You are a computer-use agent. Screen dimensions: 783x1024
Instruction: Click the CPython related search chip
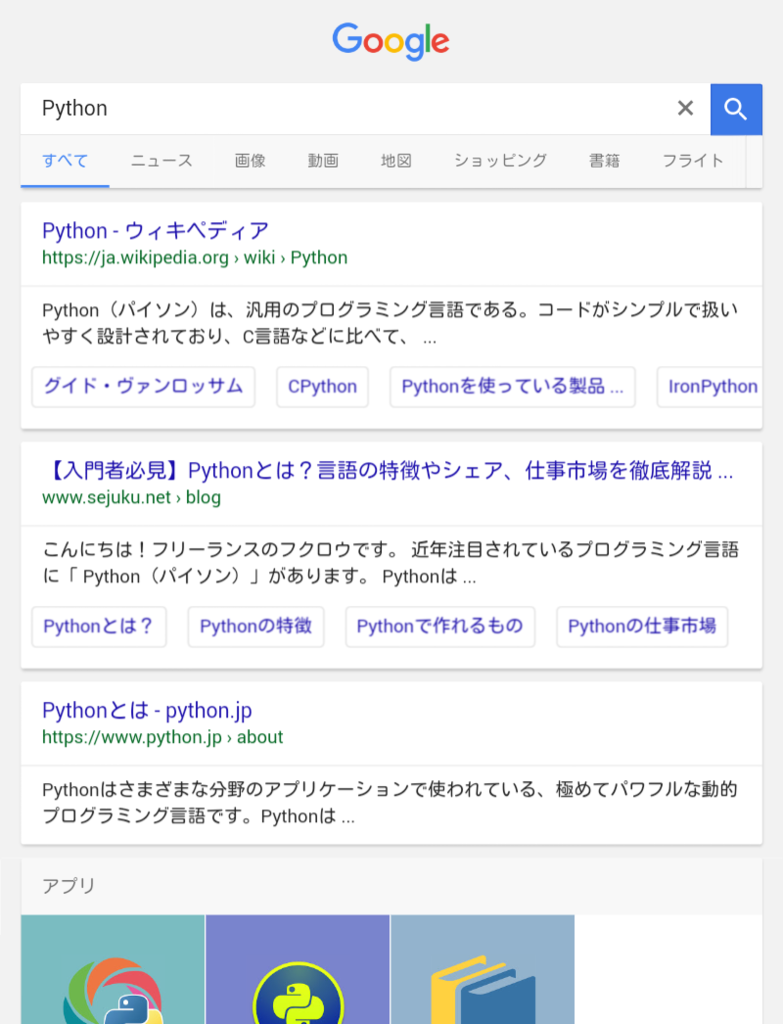(x=322, y=386)
